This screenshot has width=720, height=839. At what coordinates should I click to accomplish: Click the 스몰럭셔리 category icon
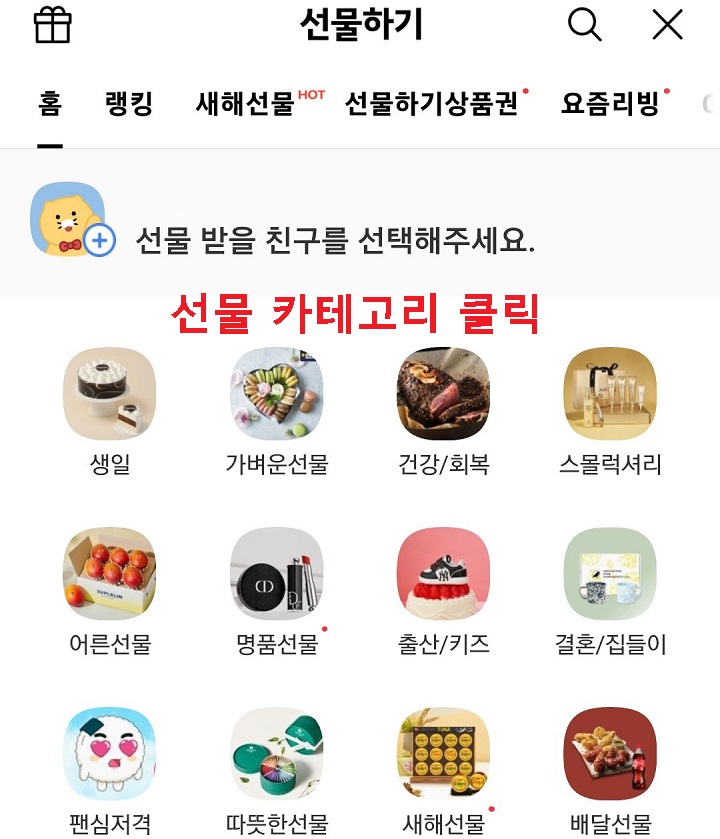(610, 393)
